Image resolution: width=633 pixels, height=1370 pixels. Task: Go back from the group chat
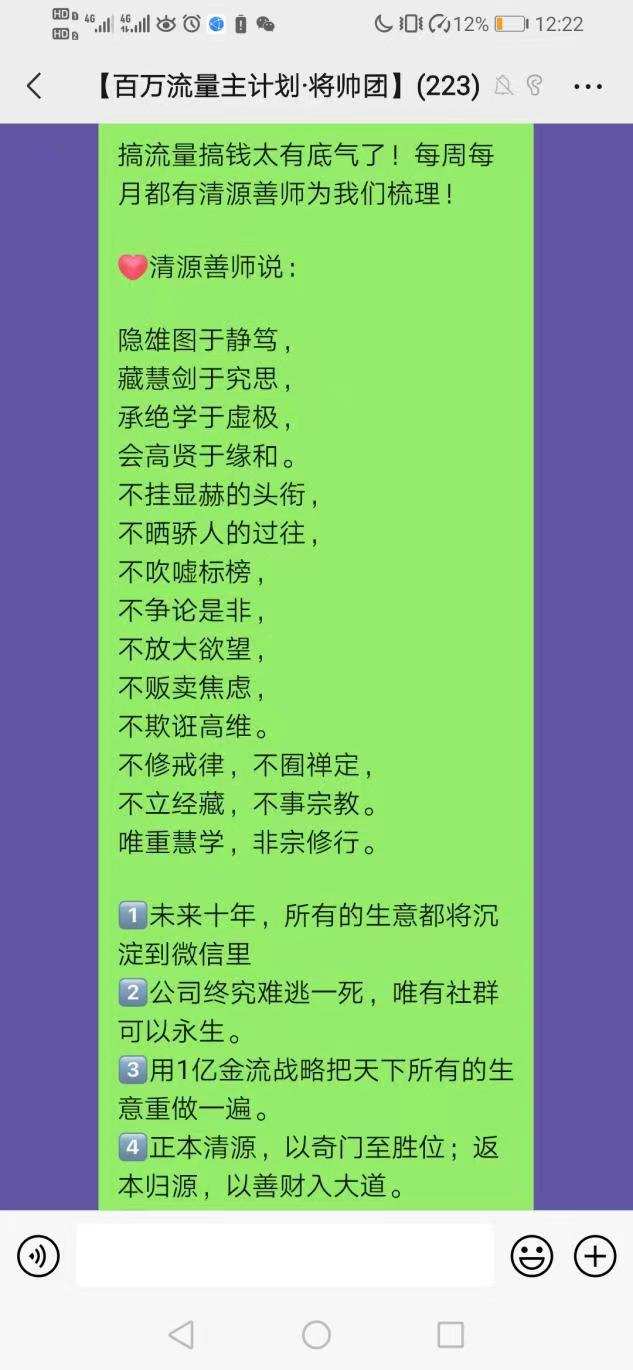tap(34, 87)
